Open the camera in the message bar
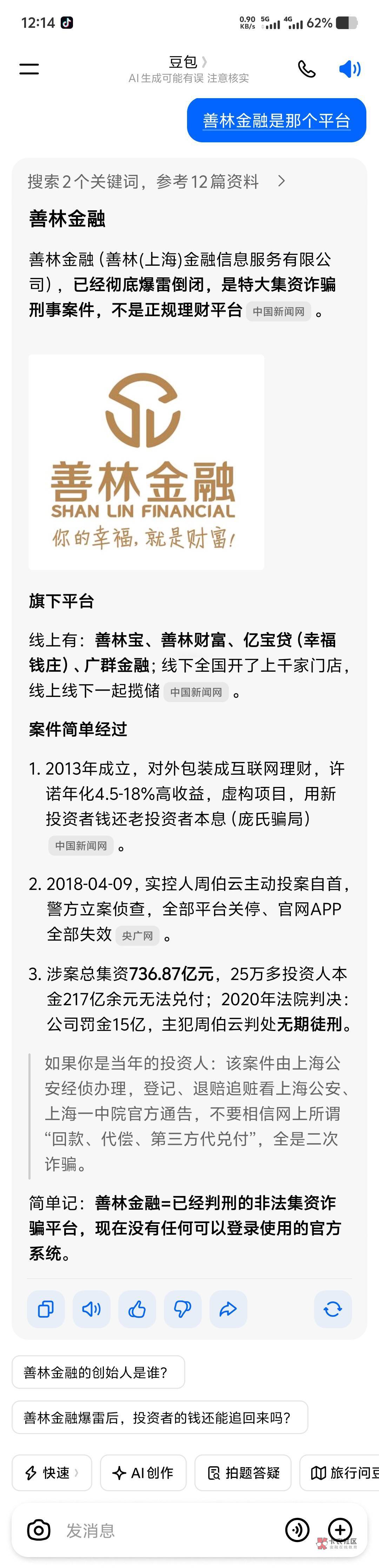The image size is (379, 1568). point(39,1530)
